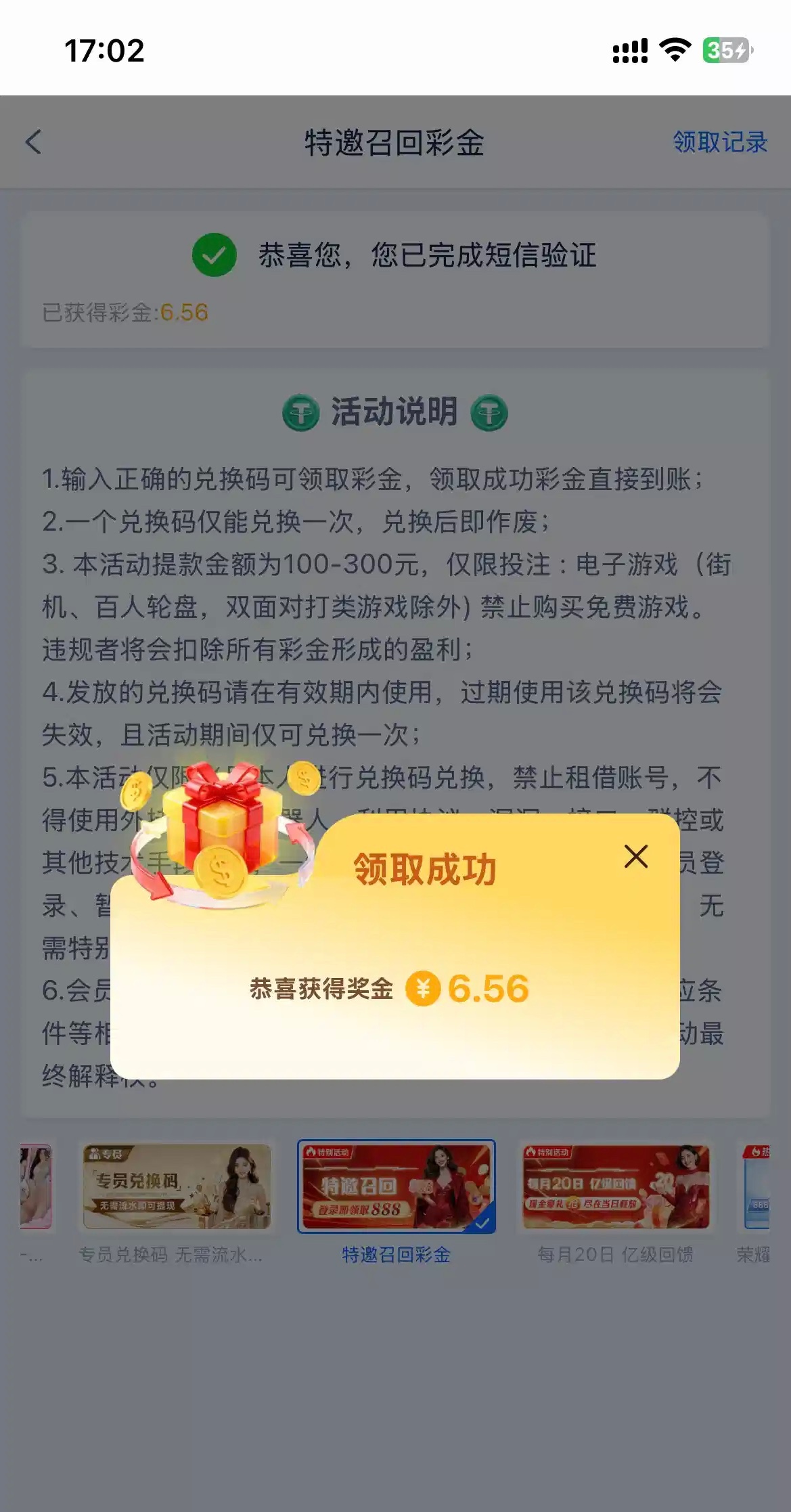The width and height of the screenshot is (791, 1512).
Task: Open the 每月20日 亿级回馈 activity card
Action: pyautogui.click(x=616, y=1186)
